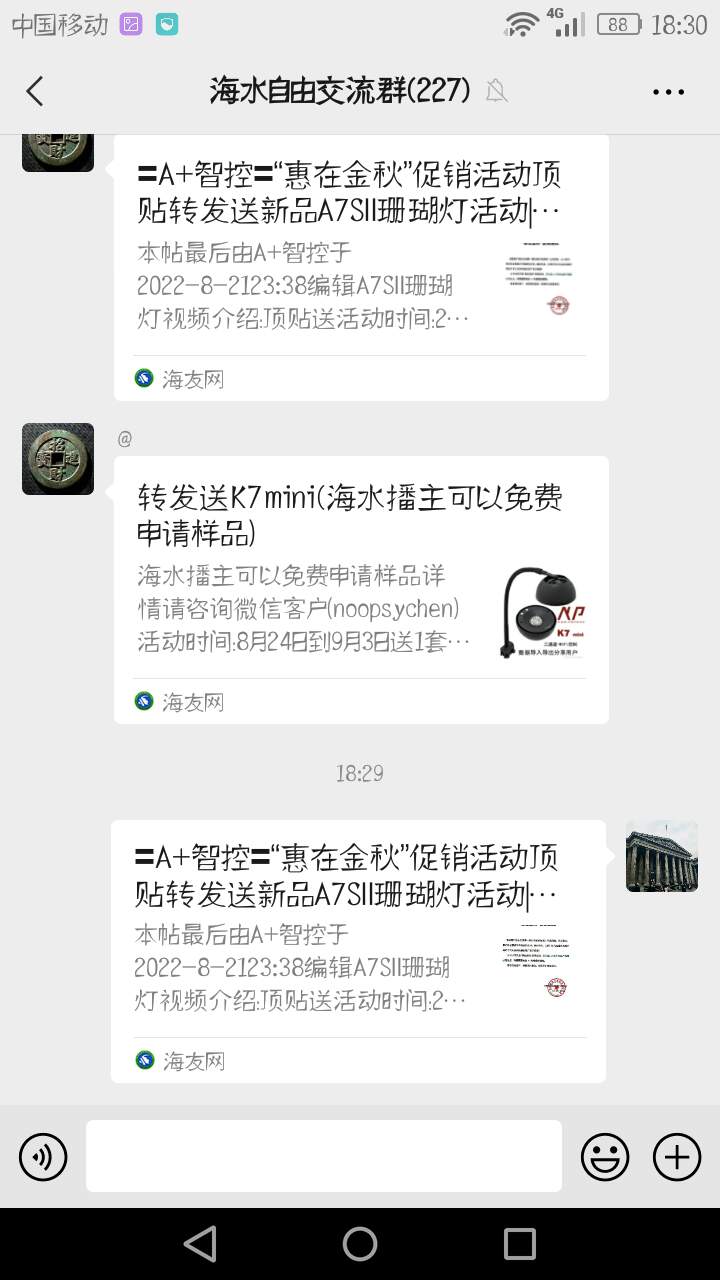
Task: Open the emoji picker
Action: click(x=605, y=1157)
